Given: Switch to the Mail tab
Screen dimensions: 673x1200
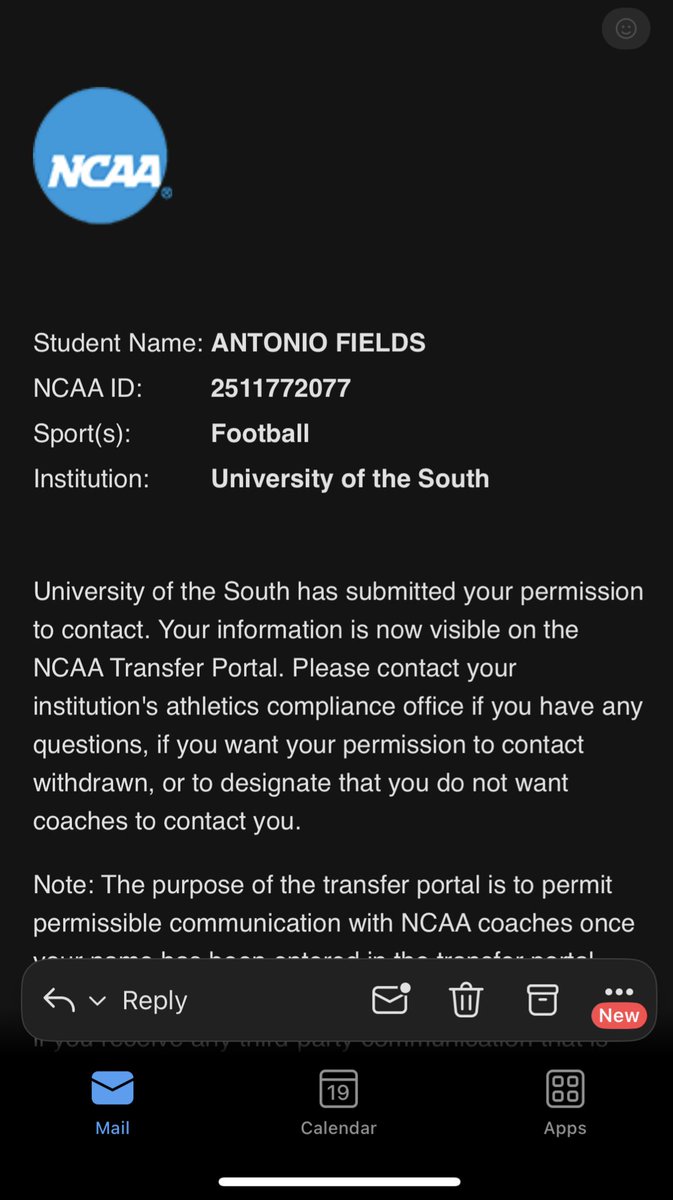Looking at the screenshot, I should [112, 1102].
